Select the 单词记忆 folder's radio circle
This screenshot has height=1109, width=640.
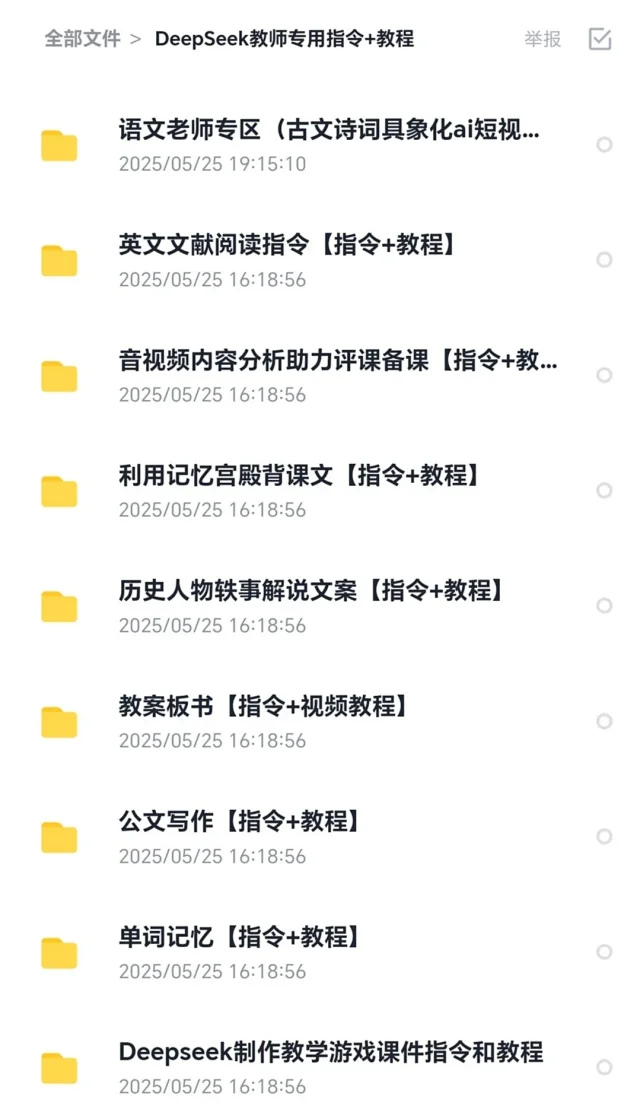(604, 951)
